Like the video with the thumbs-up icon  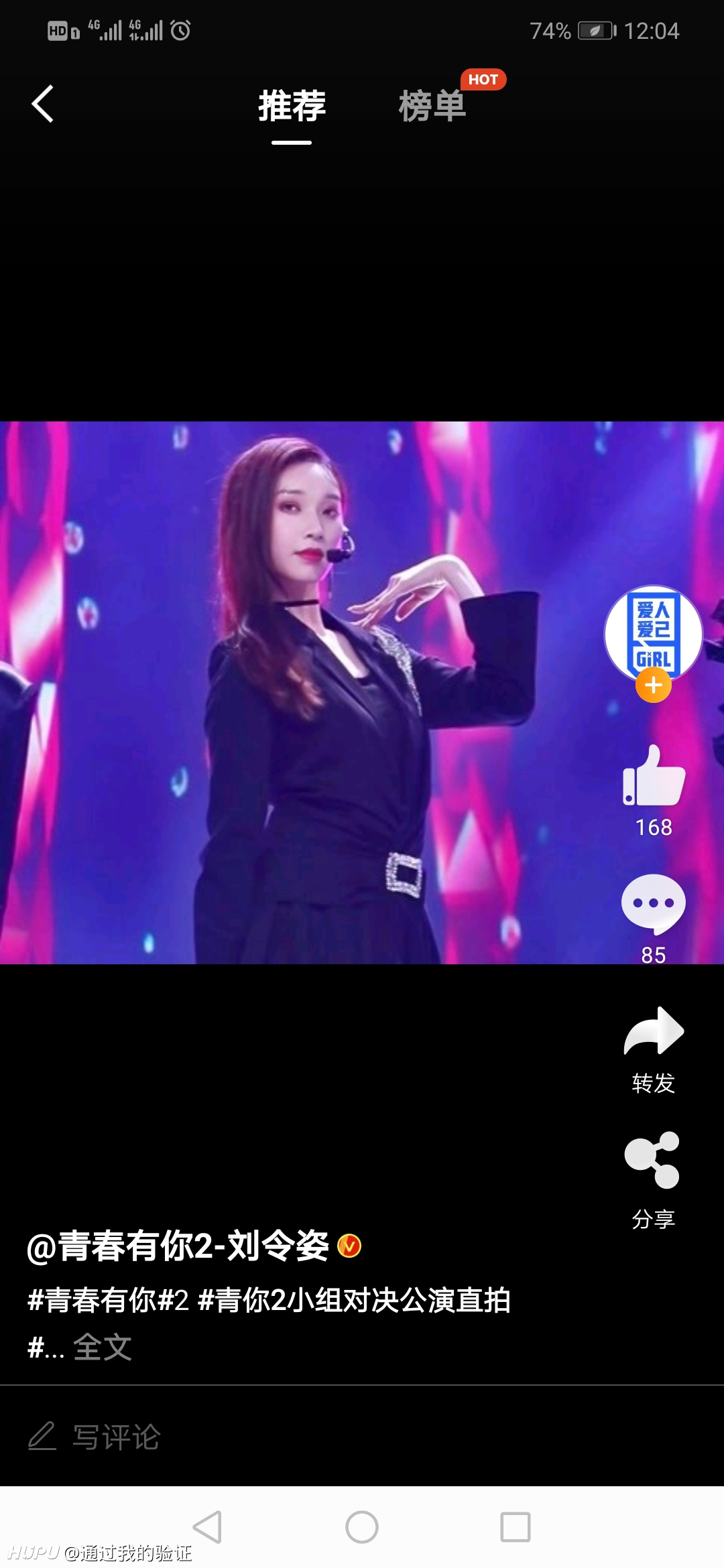pyautogui.click(x=654, y=775)
